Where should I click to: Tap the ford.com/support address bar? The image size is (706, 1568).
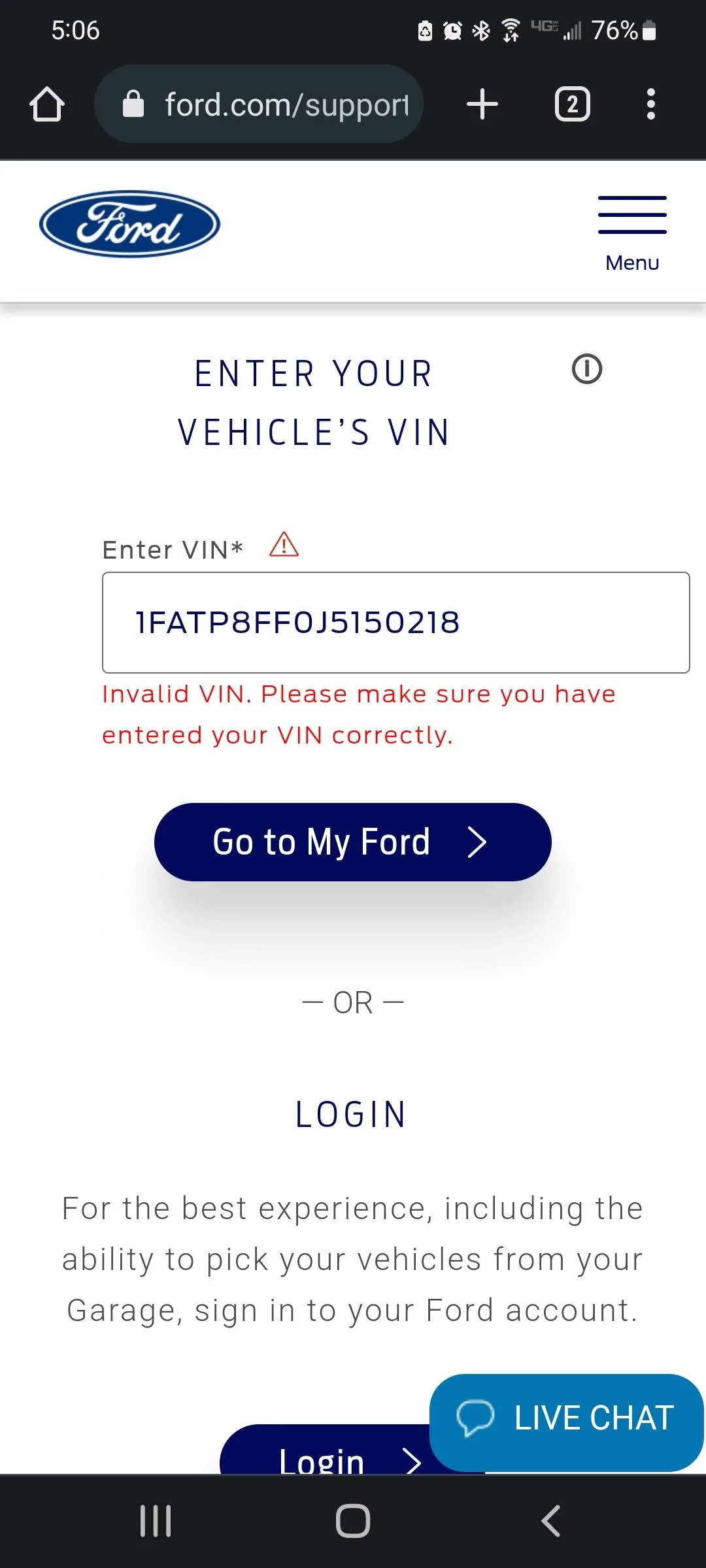click(259, 104)
